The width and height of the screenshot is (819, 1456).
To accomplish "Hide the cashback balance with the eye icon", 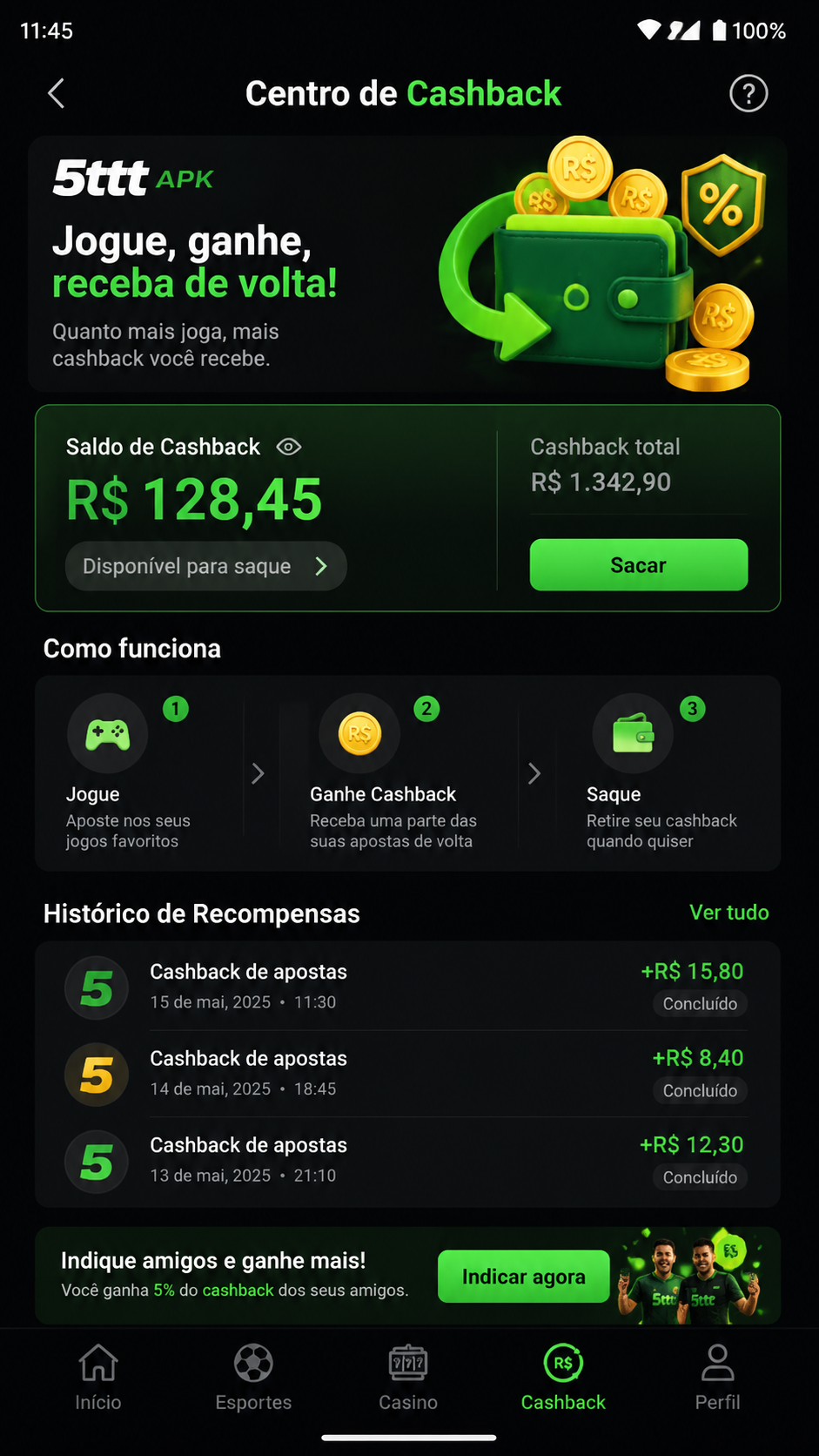I will click(289, 447).
